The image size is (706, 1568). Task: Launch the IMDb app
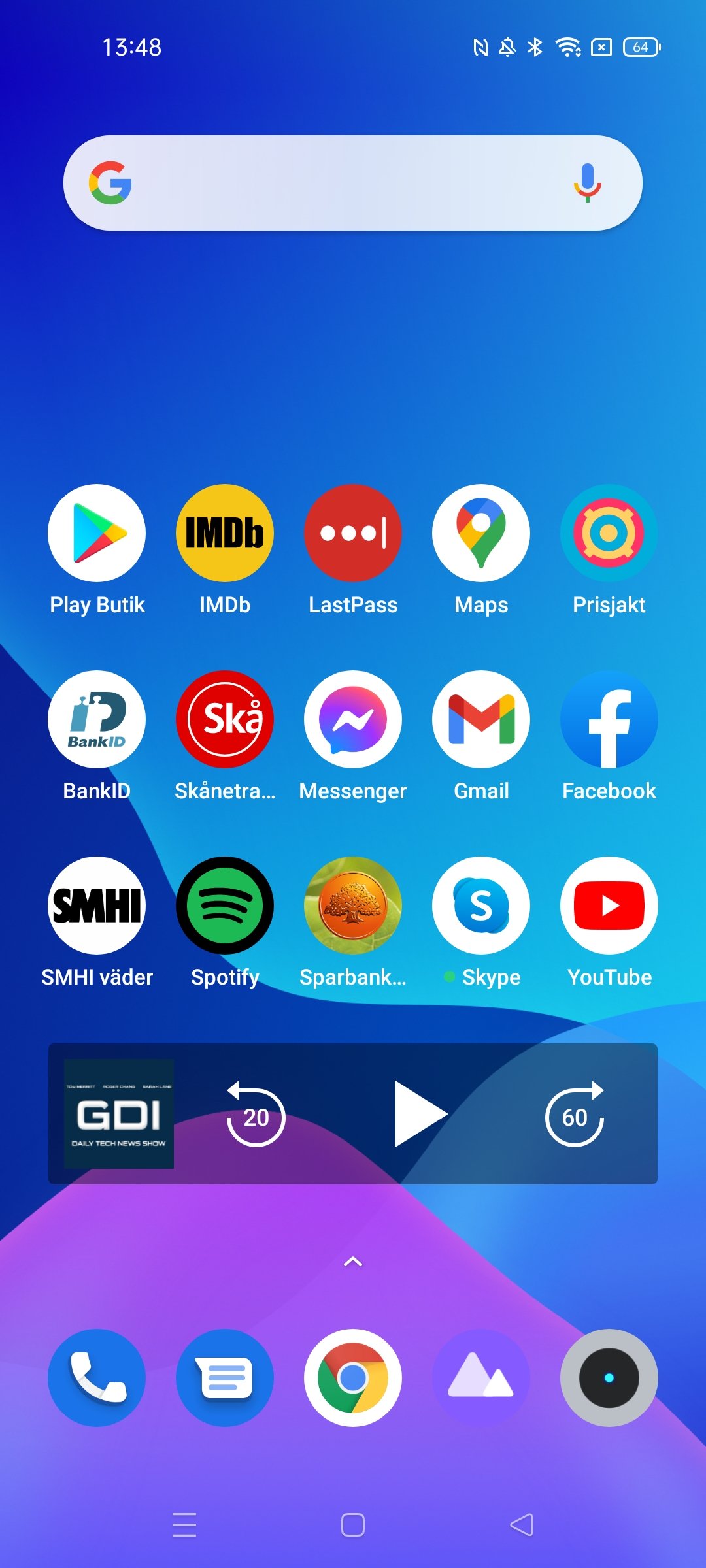click(x=225, y=533)
